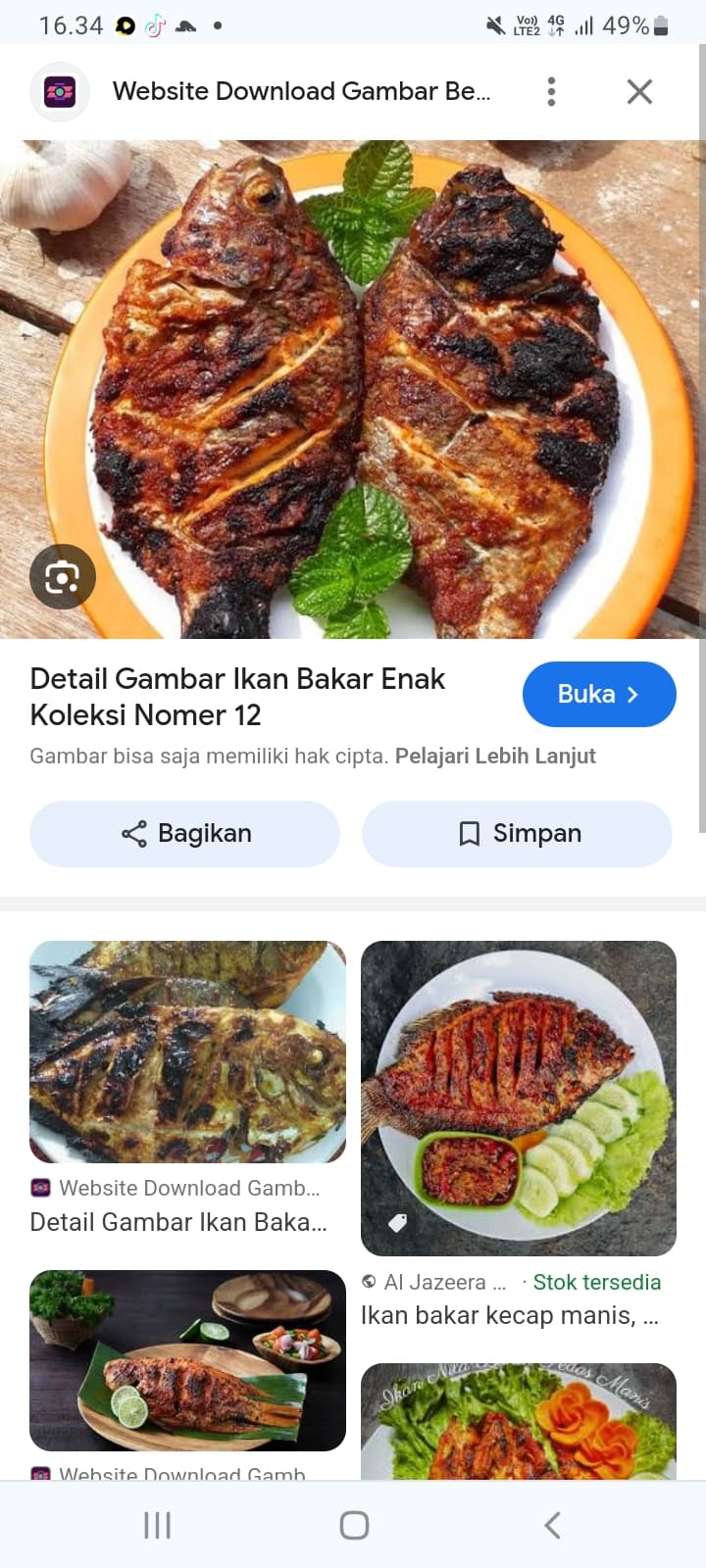Image resolution: width=706 pixels, height=1568 pixels.
Task: Open Pelajari Lebih Lanjut link
Action: 494,756
